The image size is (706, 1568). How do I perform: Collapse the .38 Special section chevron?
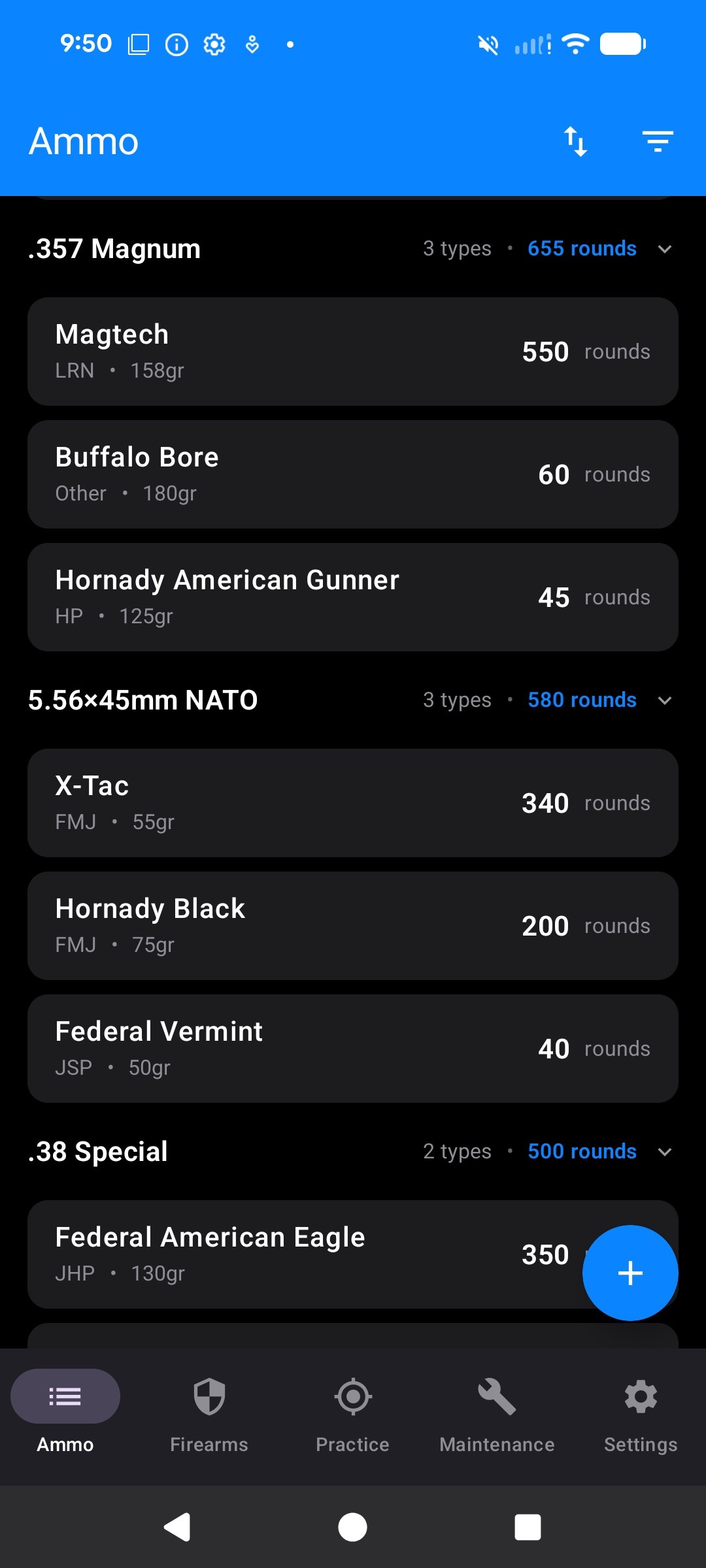pos(665,1151)
